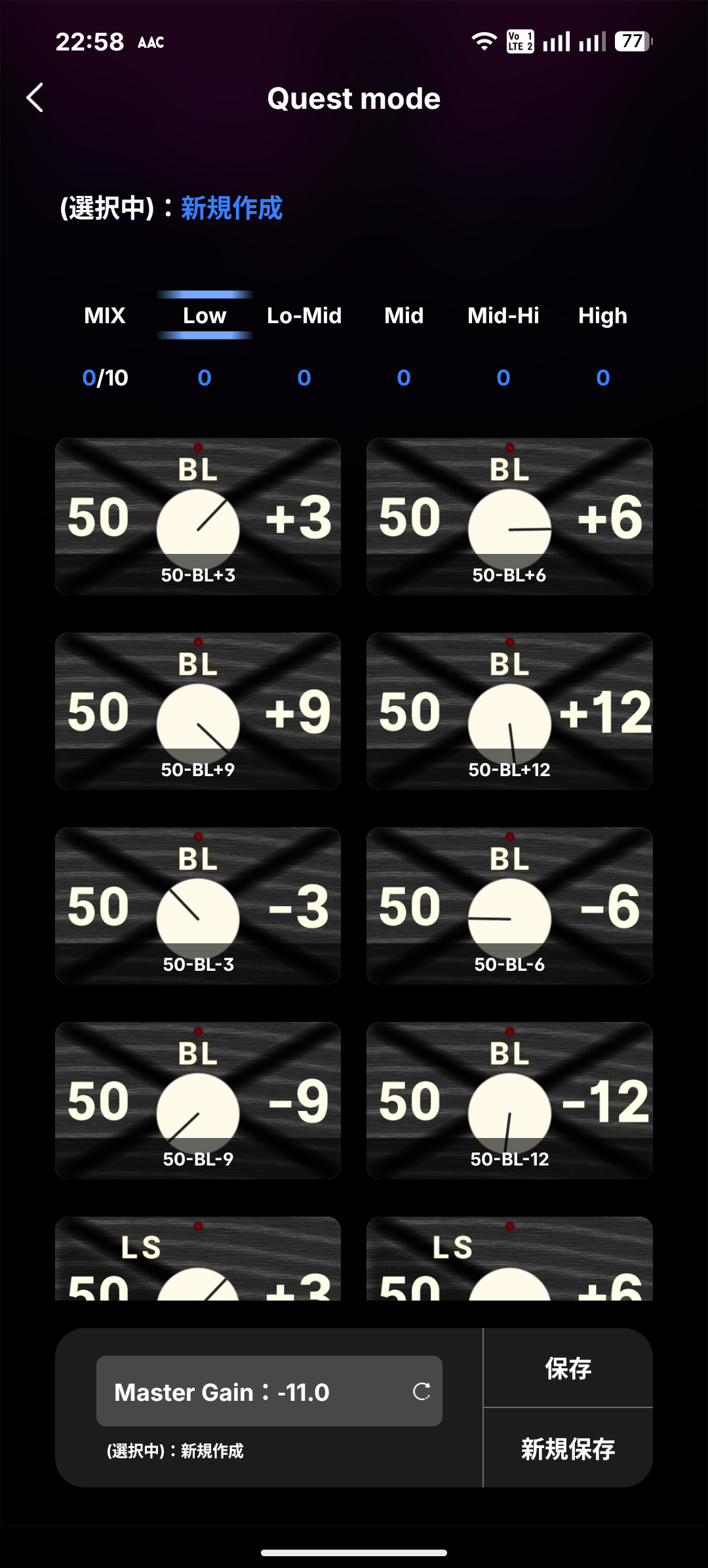Select the Mid band tab
This screenshot has width=708, height=1568.
tap(404, 316)
